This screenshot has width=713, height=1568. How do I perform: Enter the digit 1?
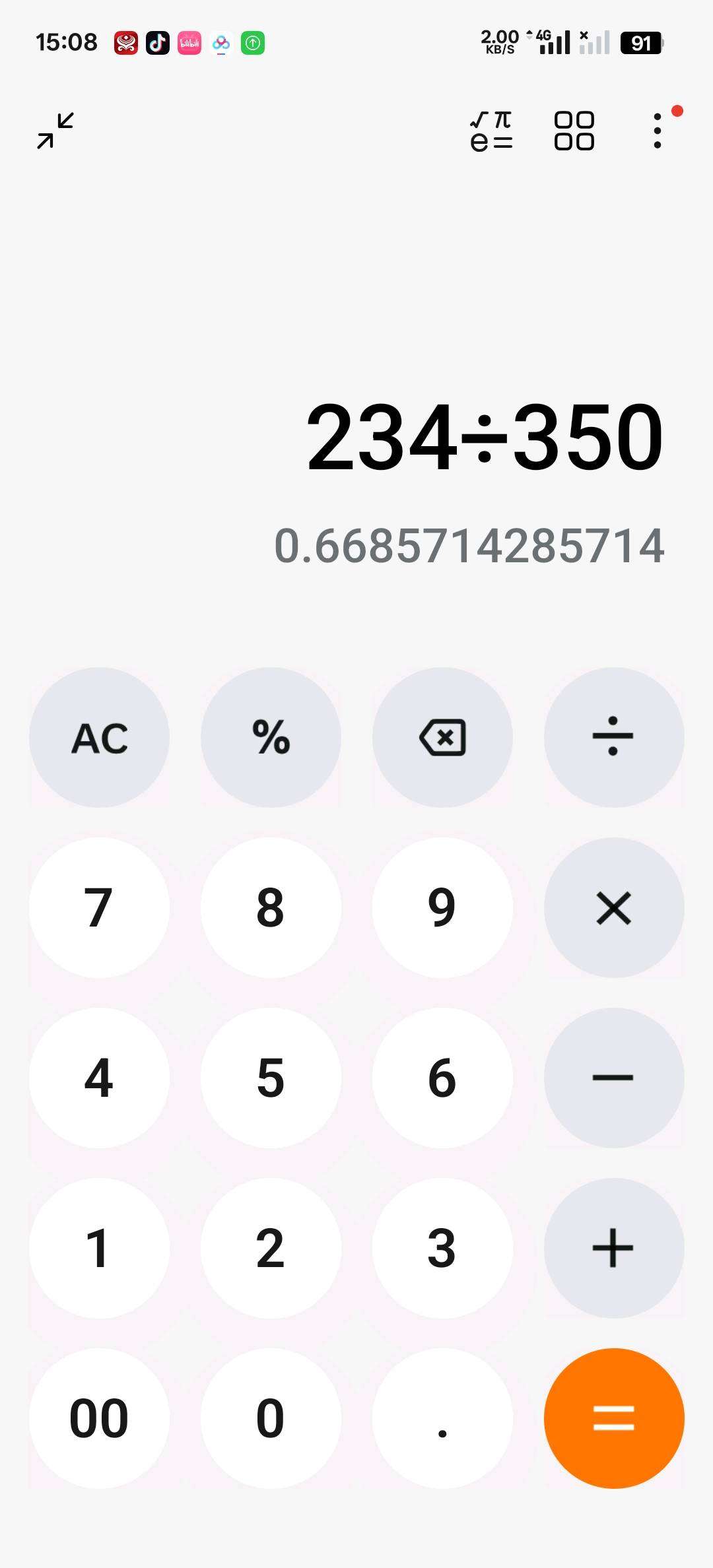[x=99, y=1248]
